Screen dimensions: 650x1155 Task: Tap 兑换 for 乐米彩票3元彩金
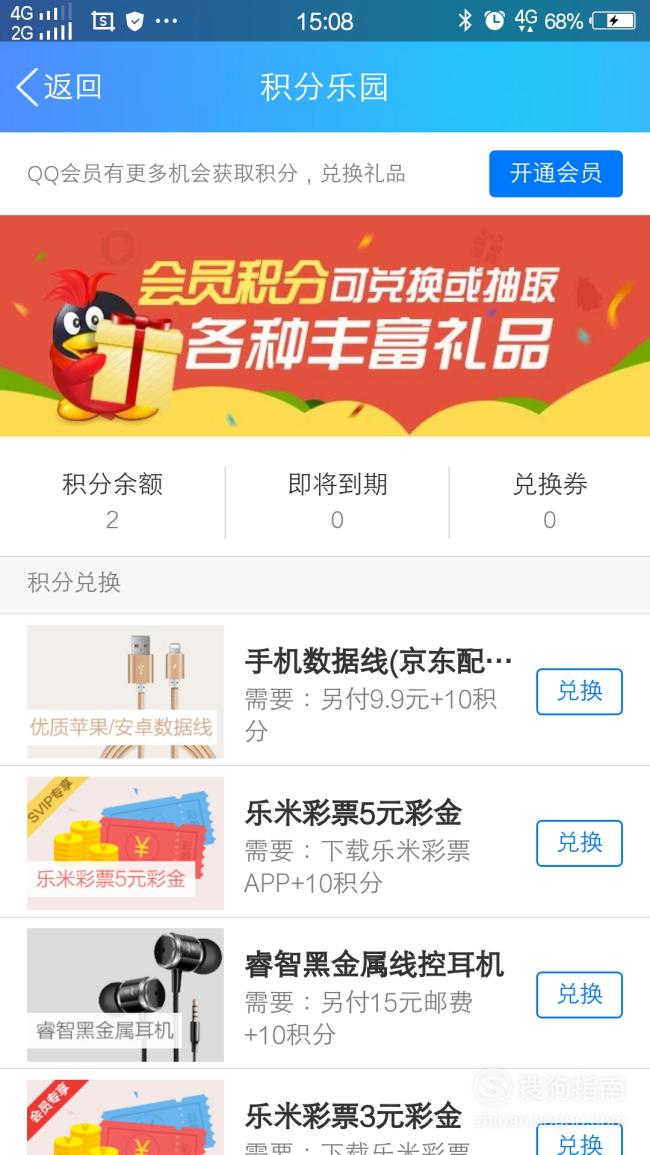click(x=579, y=1140)
